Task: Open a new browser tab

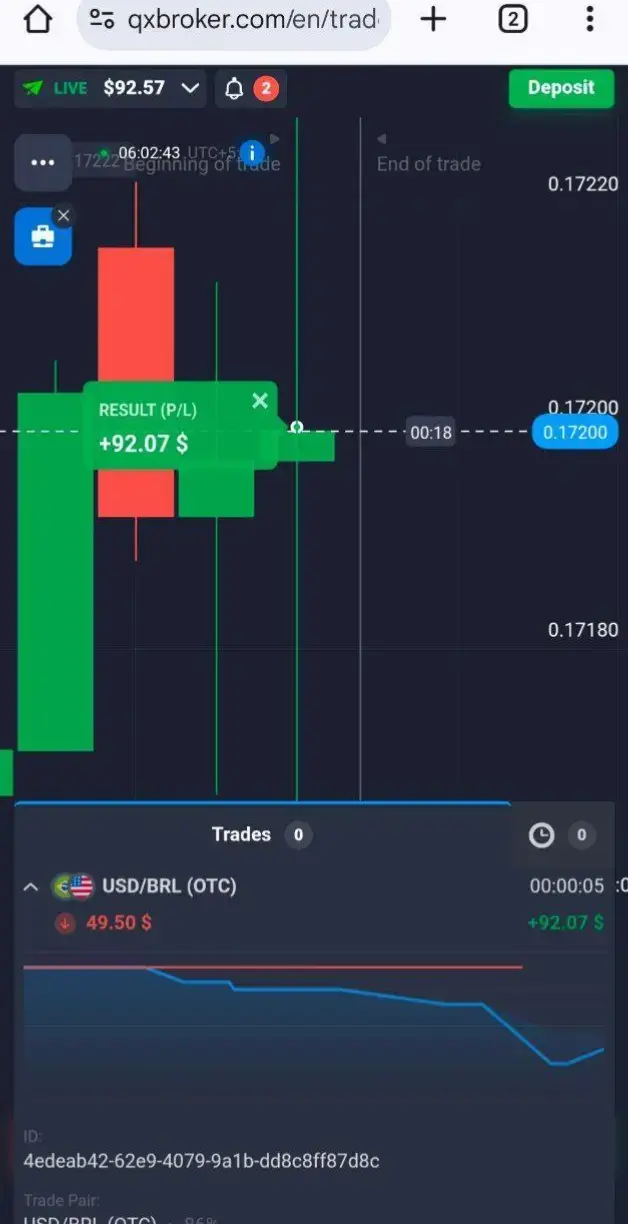Action: click(433, 19)
